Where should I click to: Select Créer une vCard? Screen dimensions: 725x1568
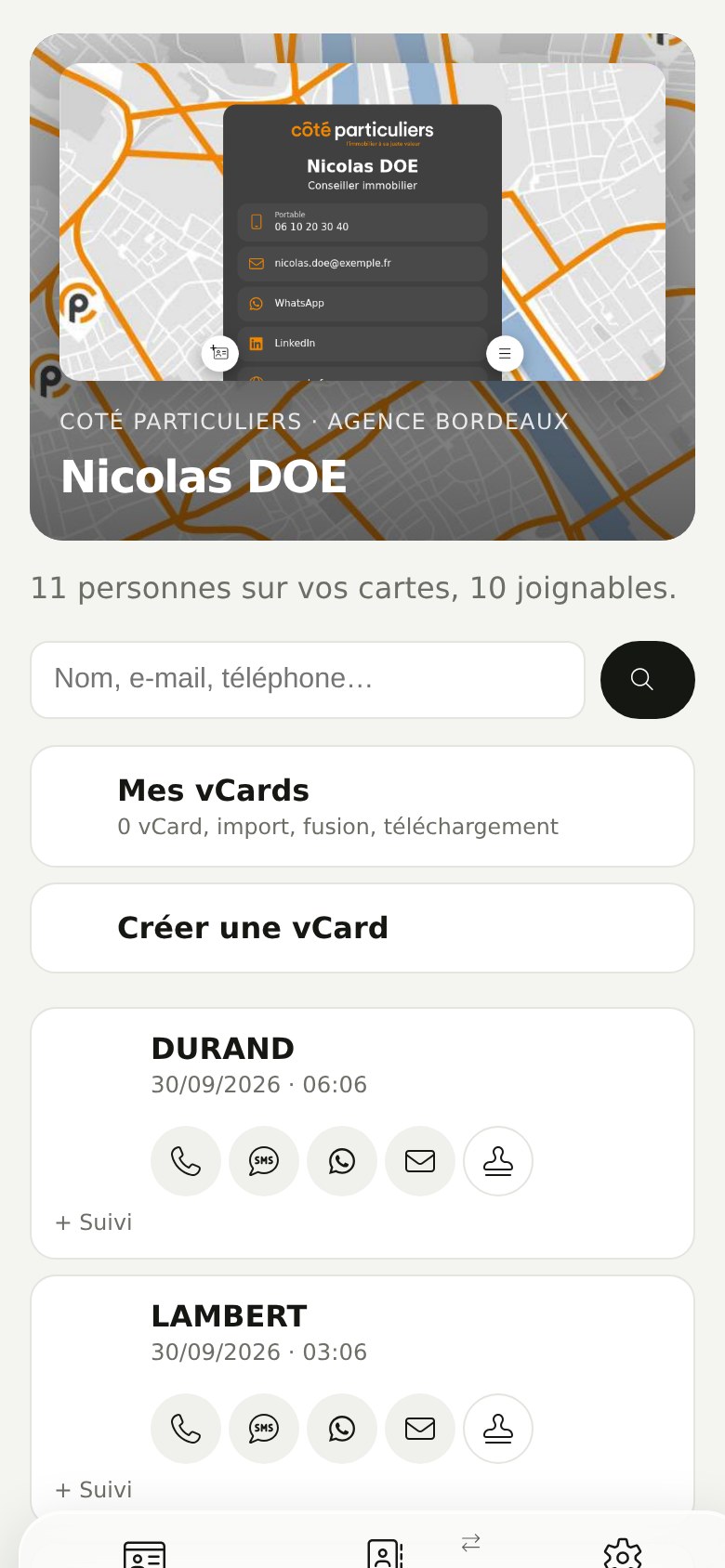pos(362,928)
